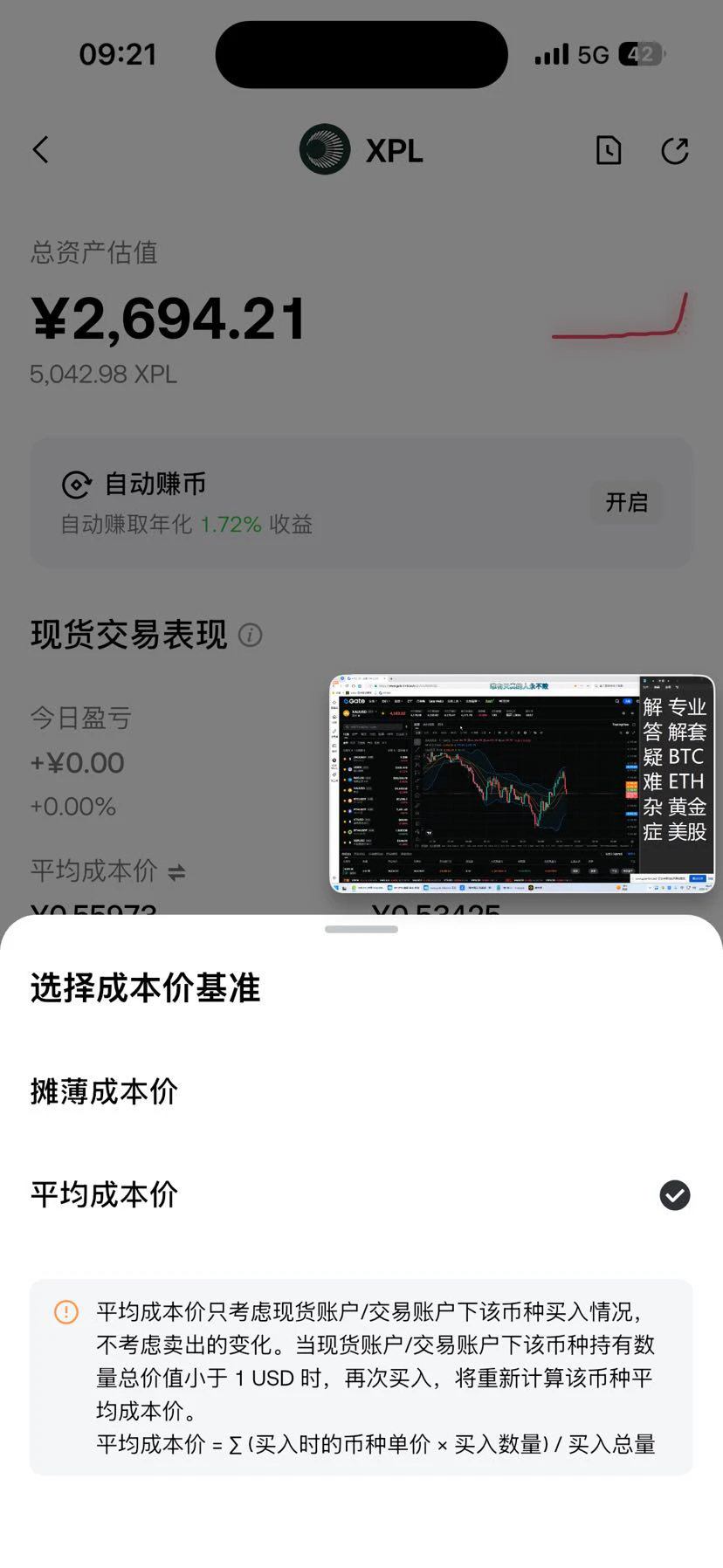Tap the bottom sheet drag handle

point(361,930)
